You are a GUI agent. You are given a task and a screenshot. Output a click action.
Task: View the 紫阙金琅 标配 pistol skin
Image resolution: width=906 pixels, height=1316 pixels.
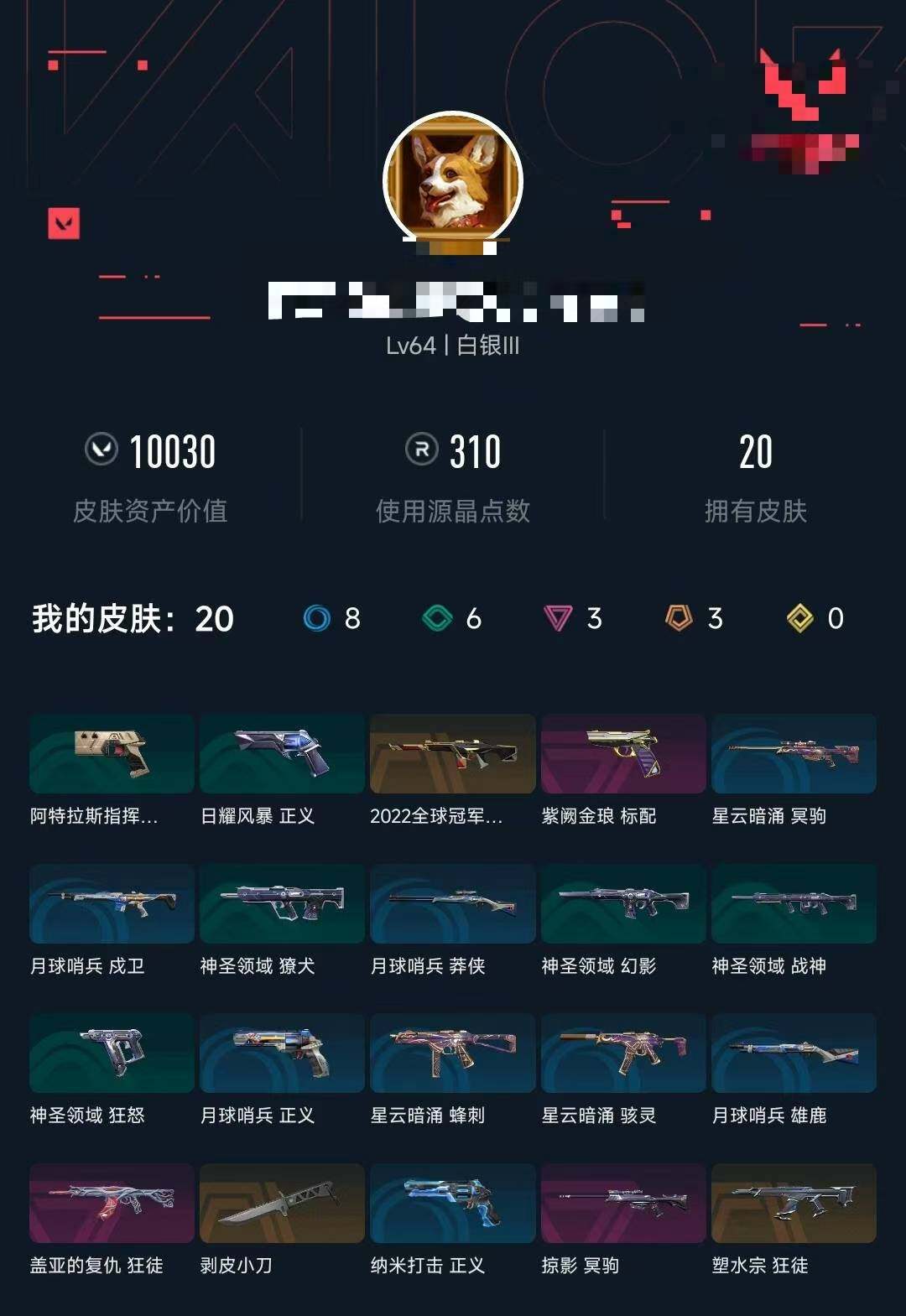[622, 755]
